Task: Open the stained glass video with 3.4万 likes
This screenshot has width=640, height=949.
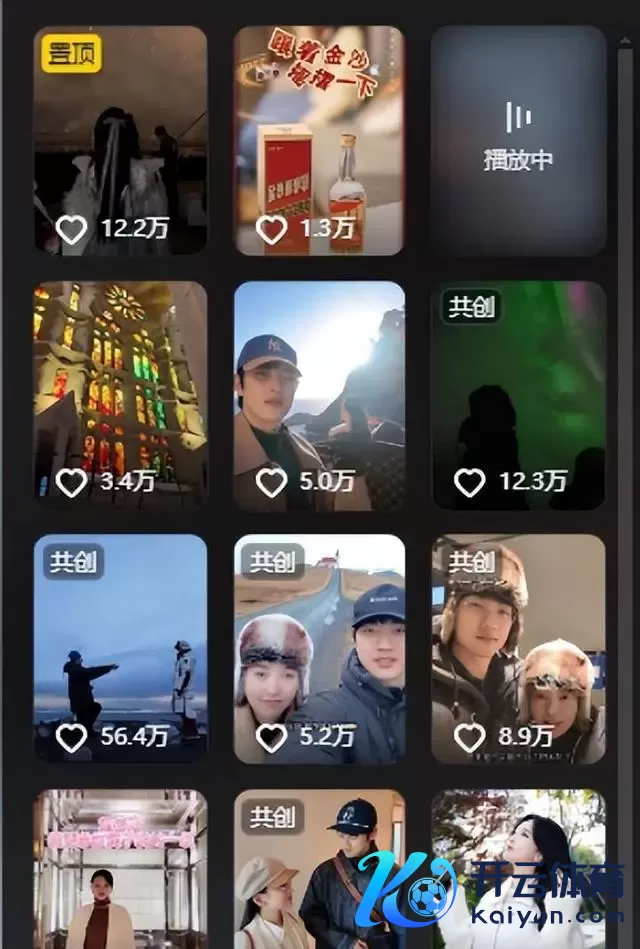Action: 120,395
